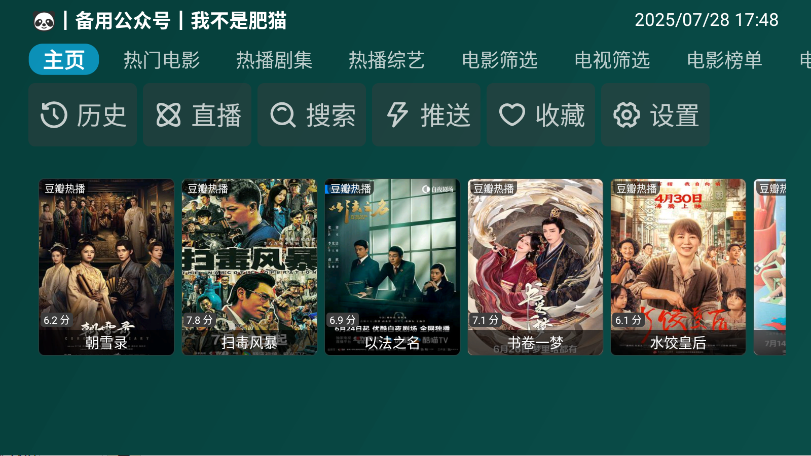Tap the 推送 push button

427,115
